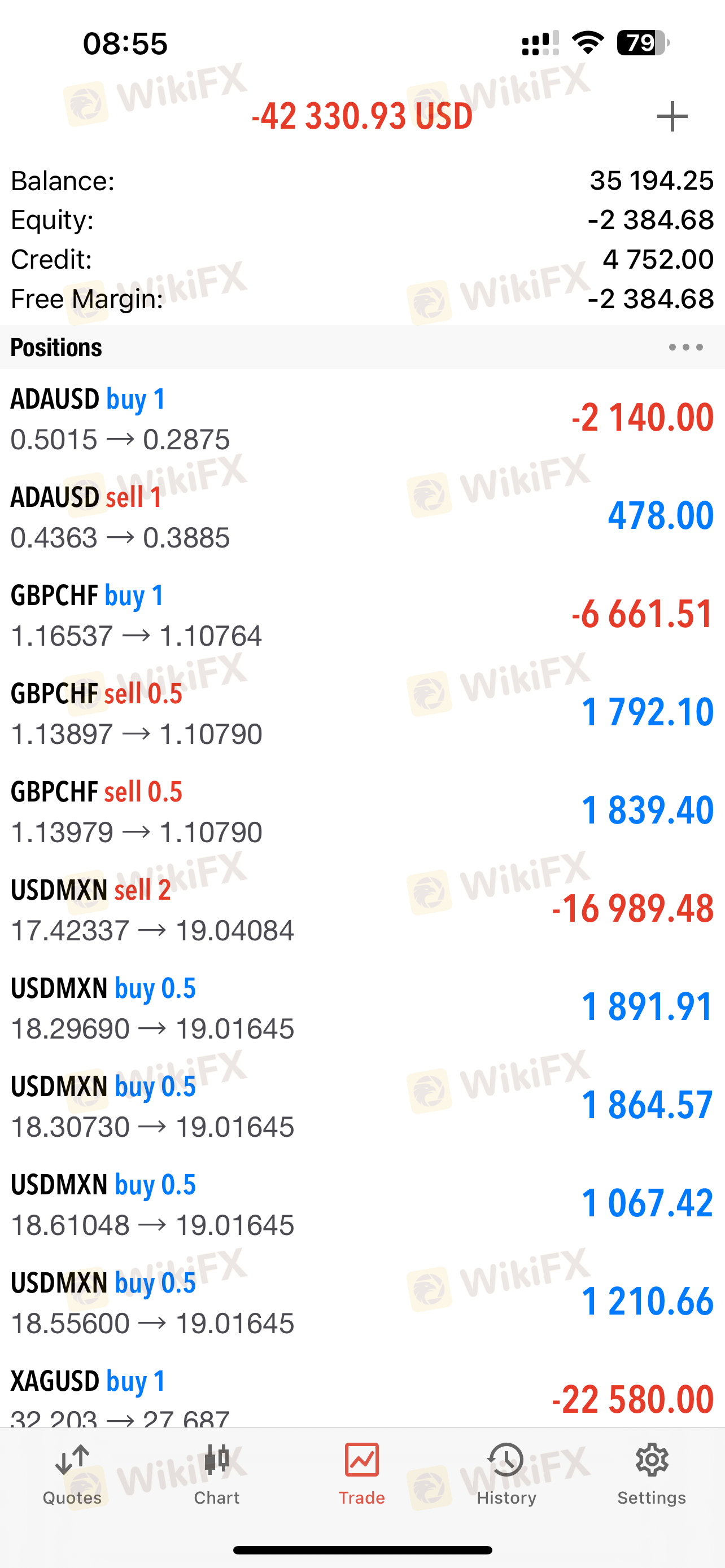Open USDMXN buy 0.5 opened at 18.30730

(362, 1106)
